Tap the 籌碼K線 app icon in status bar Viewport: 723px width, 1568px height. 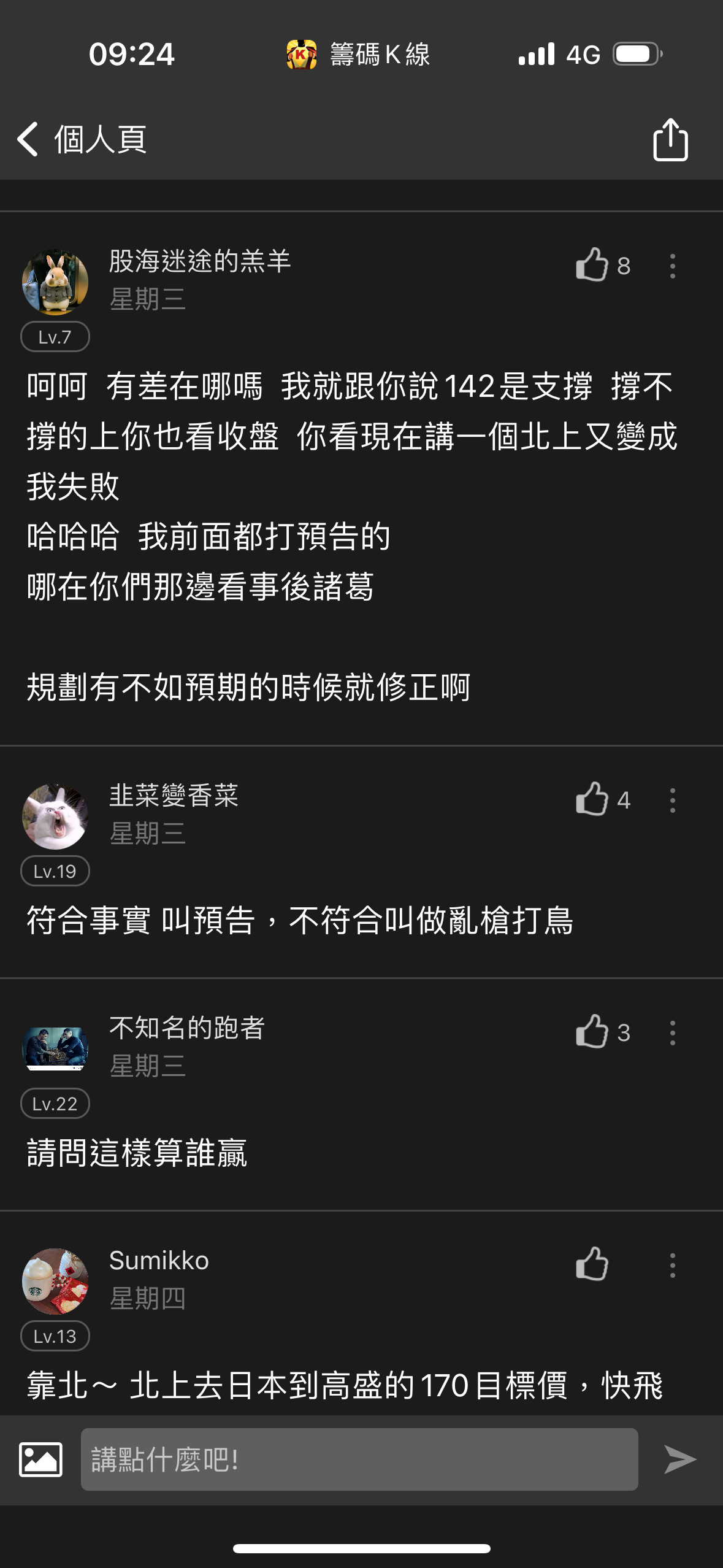[x=300, y=55]
